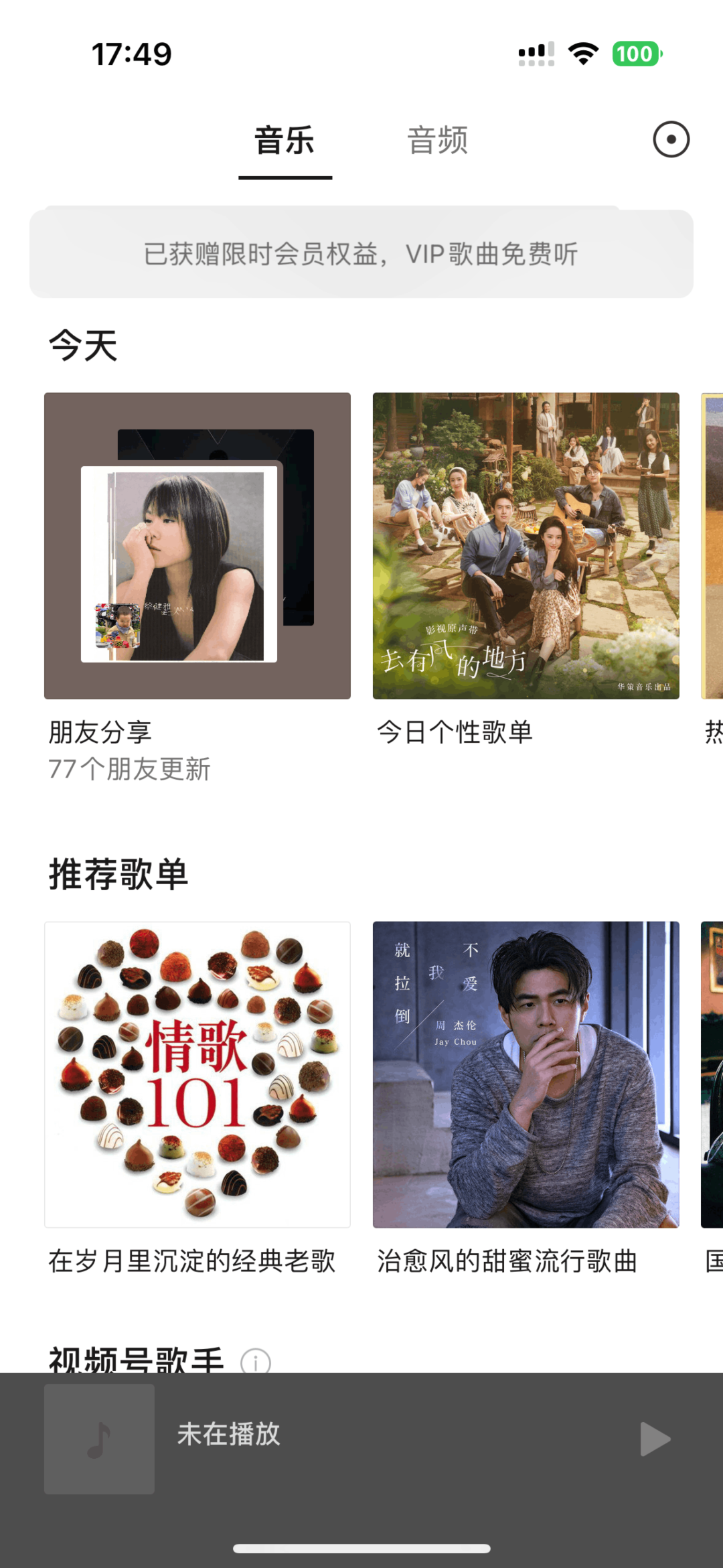
Task: Open the 在岁月里沉淀的经典老歌 playlist
Action: [197, 1074]
